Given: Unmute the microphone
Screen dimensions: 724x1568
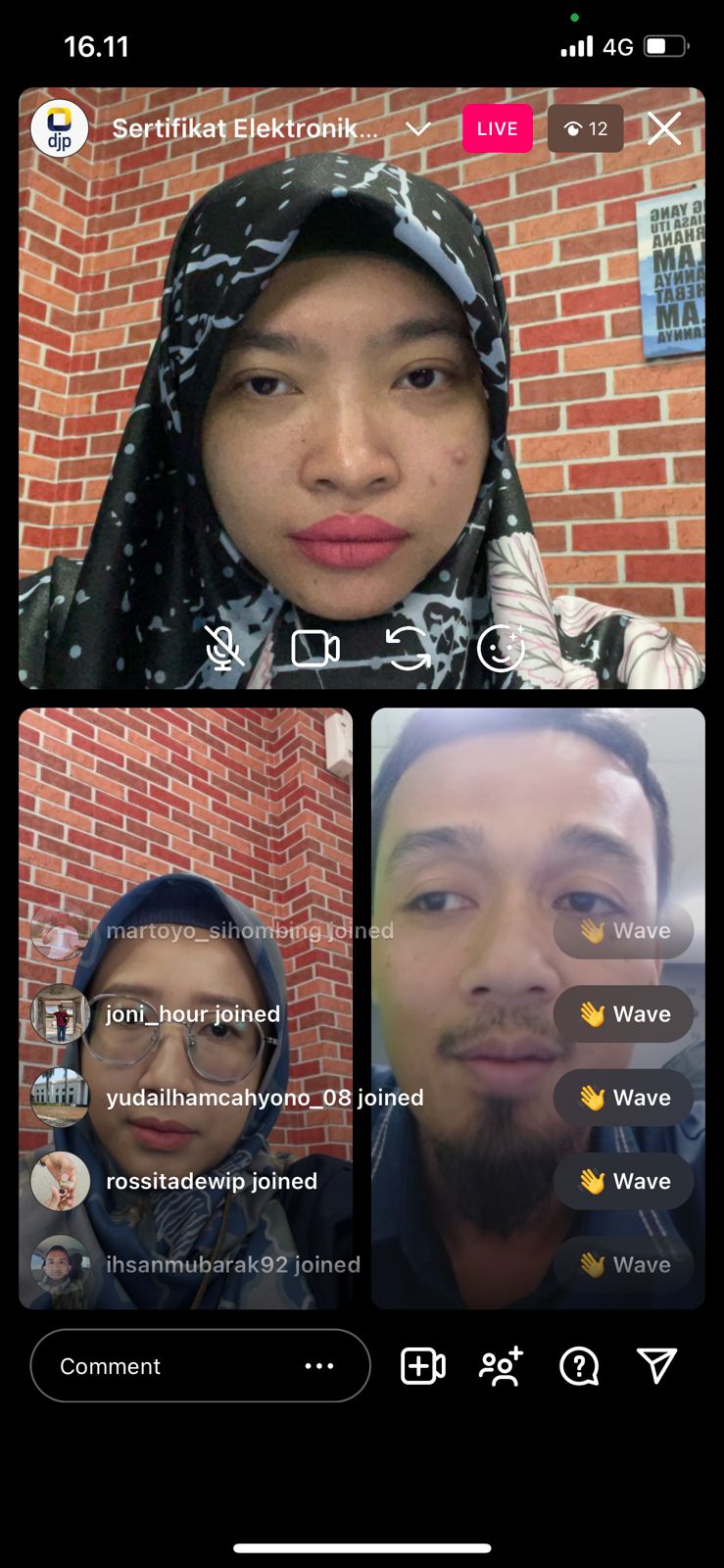Looking at the screenshot, I should point(223,648).
